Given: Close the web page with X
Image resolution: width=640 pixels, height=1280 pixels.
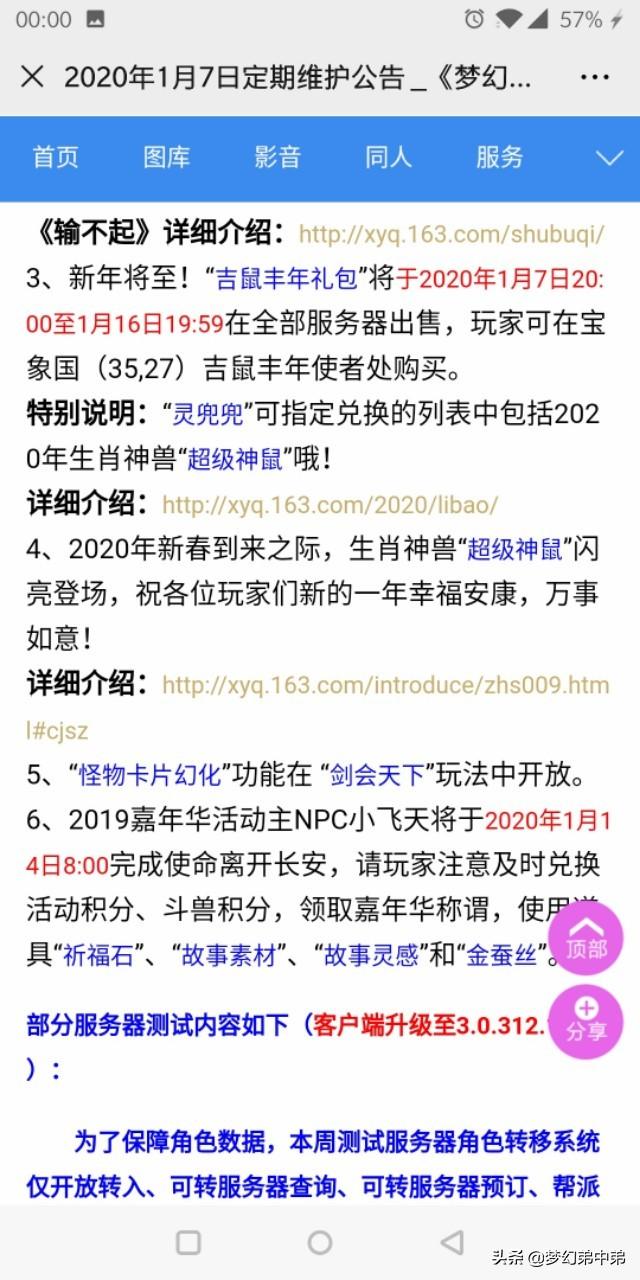Looking at the screenshot, I should click(32, 77).
